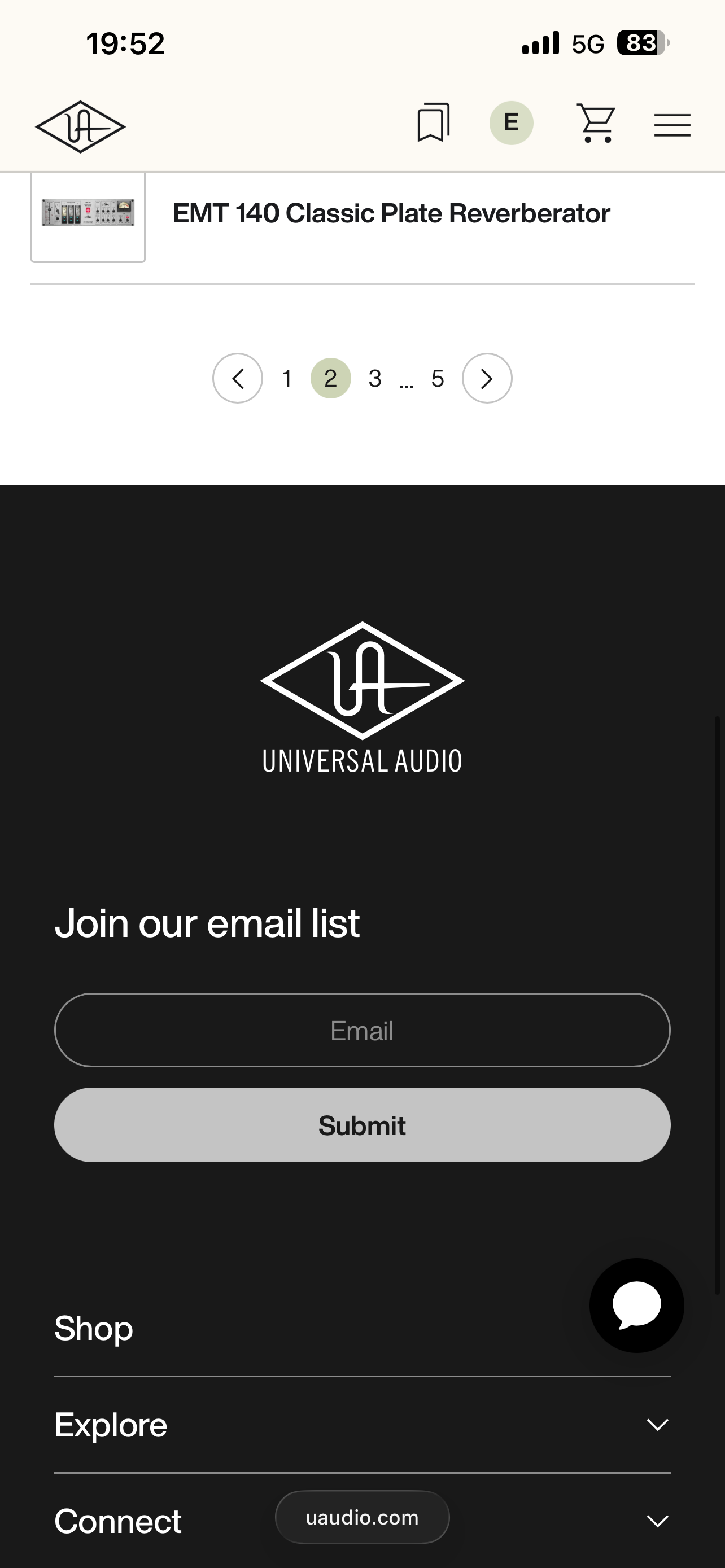Open the account profile E avatar
This screenshot has width=725, height=1568.
(512, 123)
